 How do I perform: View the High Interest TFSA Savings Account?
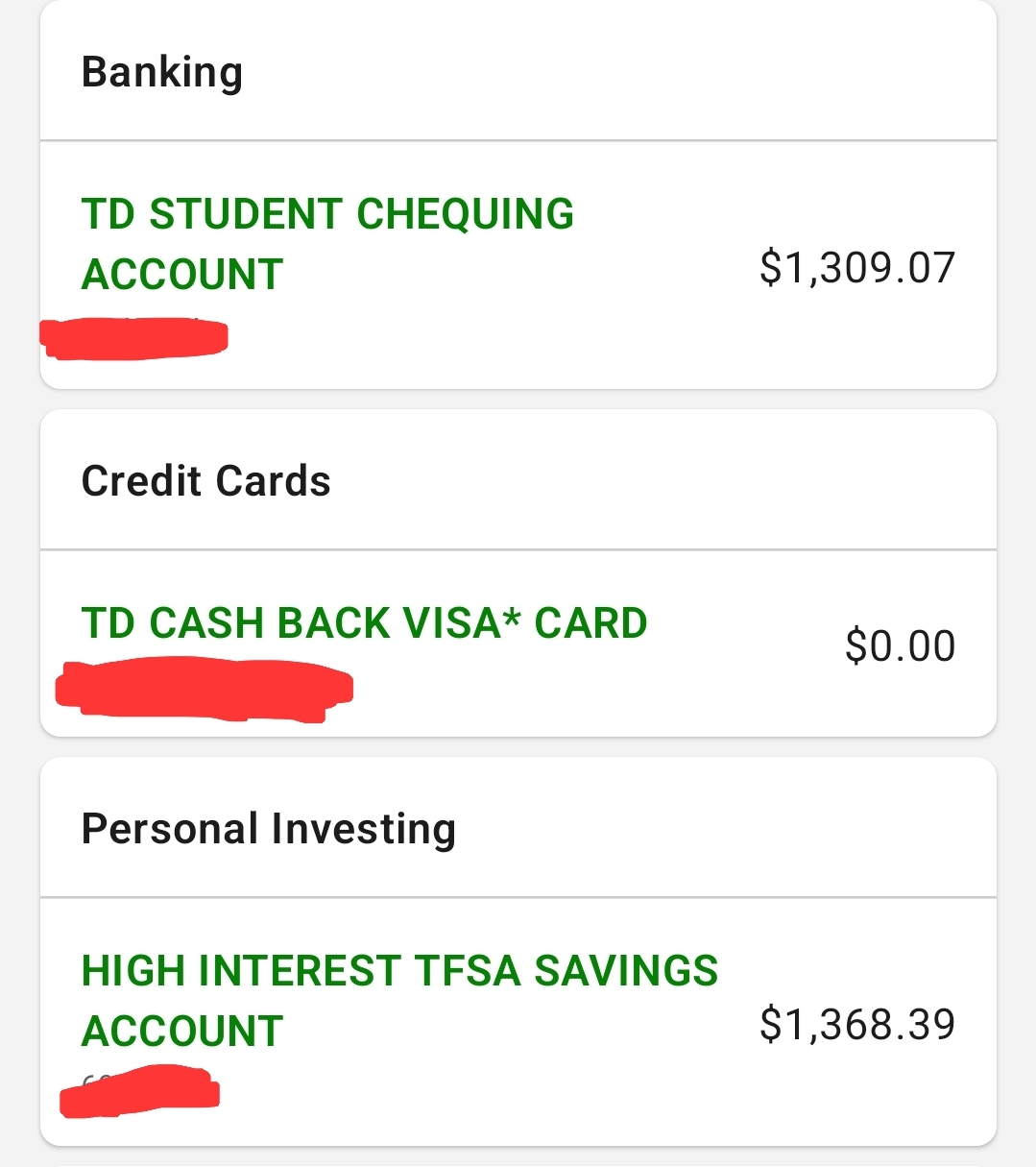518,1022
